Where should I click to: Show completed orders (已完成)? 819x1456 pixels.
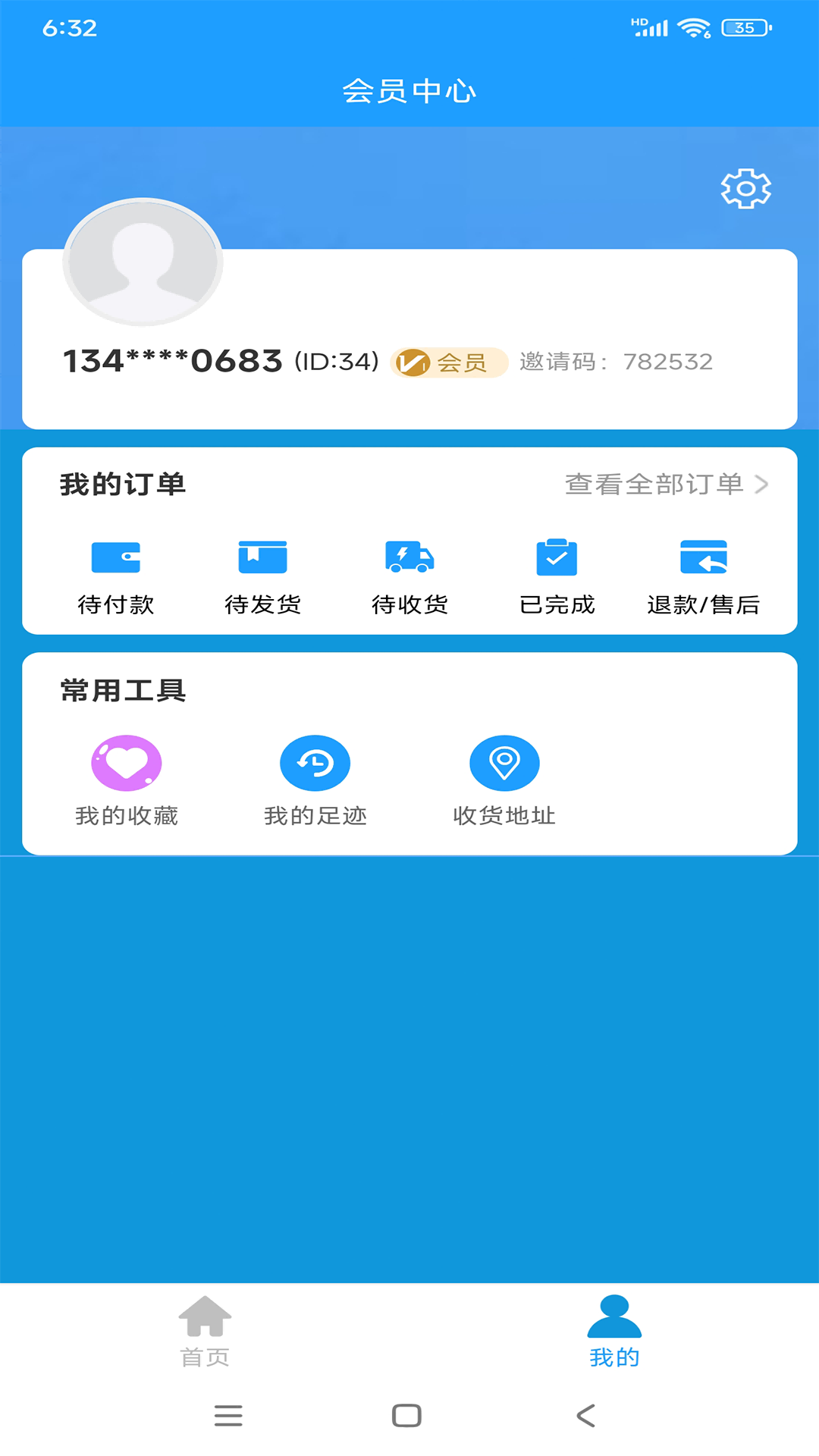point(557,574)
